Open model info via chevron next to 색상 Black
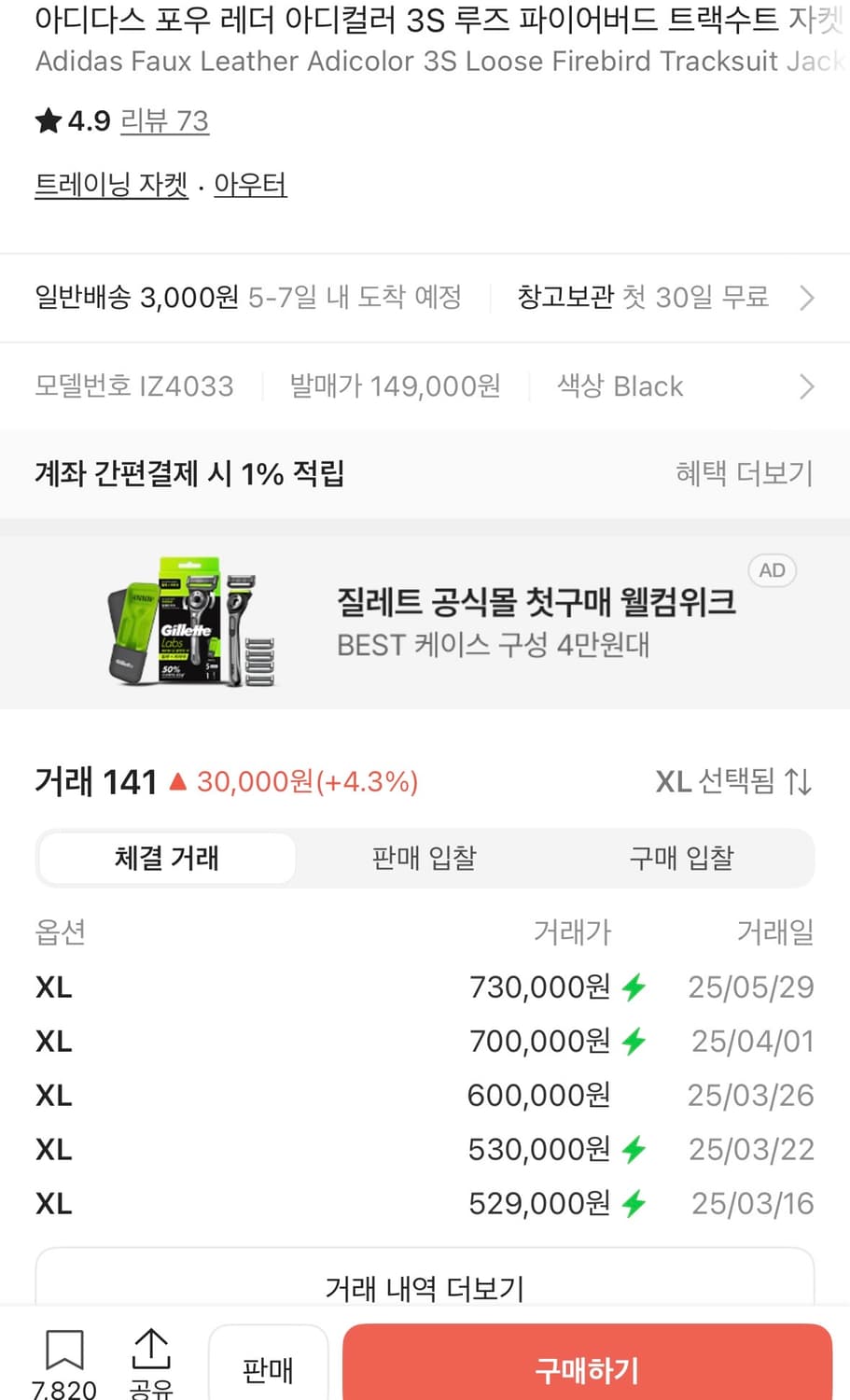Screen dimensions: 850x1400 tap(808, 385)
